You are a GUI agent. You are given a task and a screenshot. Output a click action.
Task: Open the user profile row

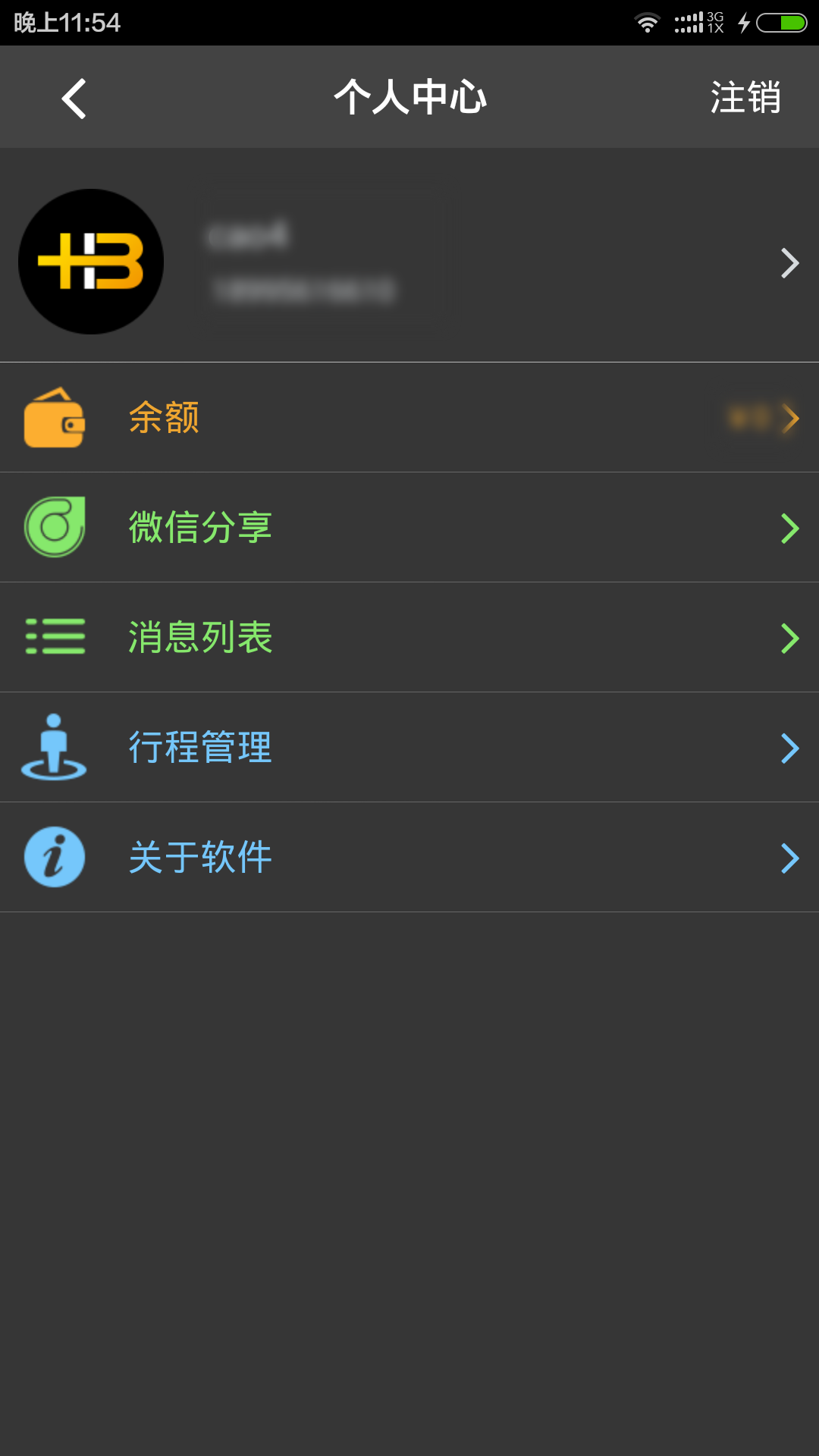point(409,262)
